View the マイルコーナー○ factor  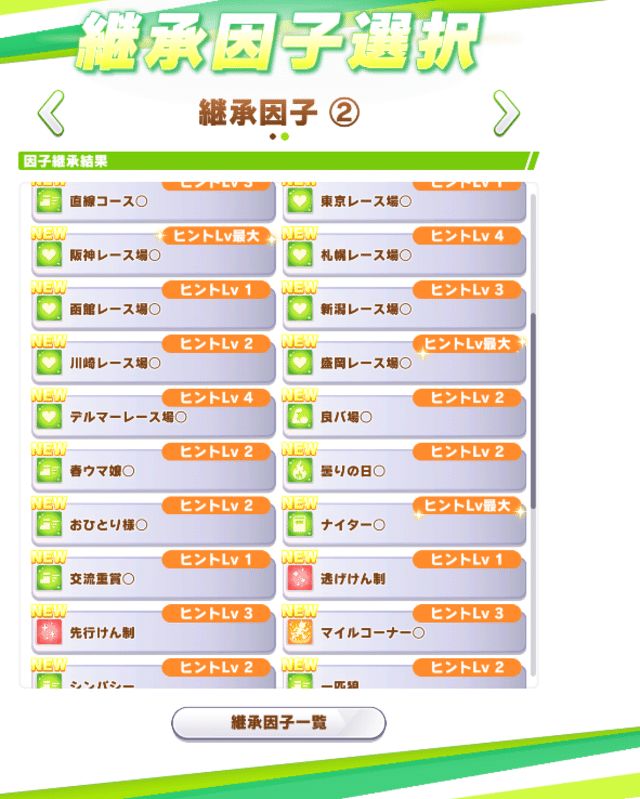click(405, 633)
